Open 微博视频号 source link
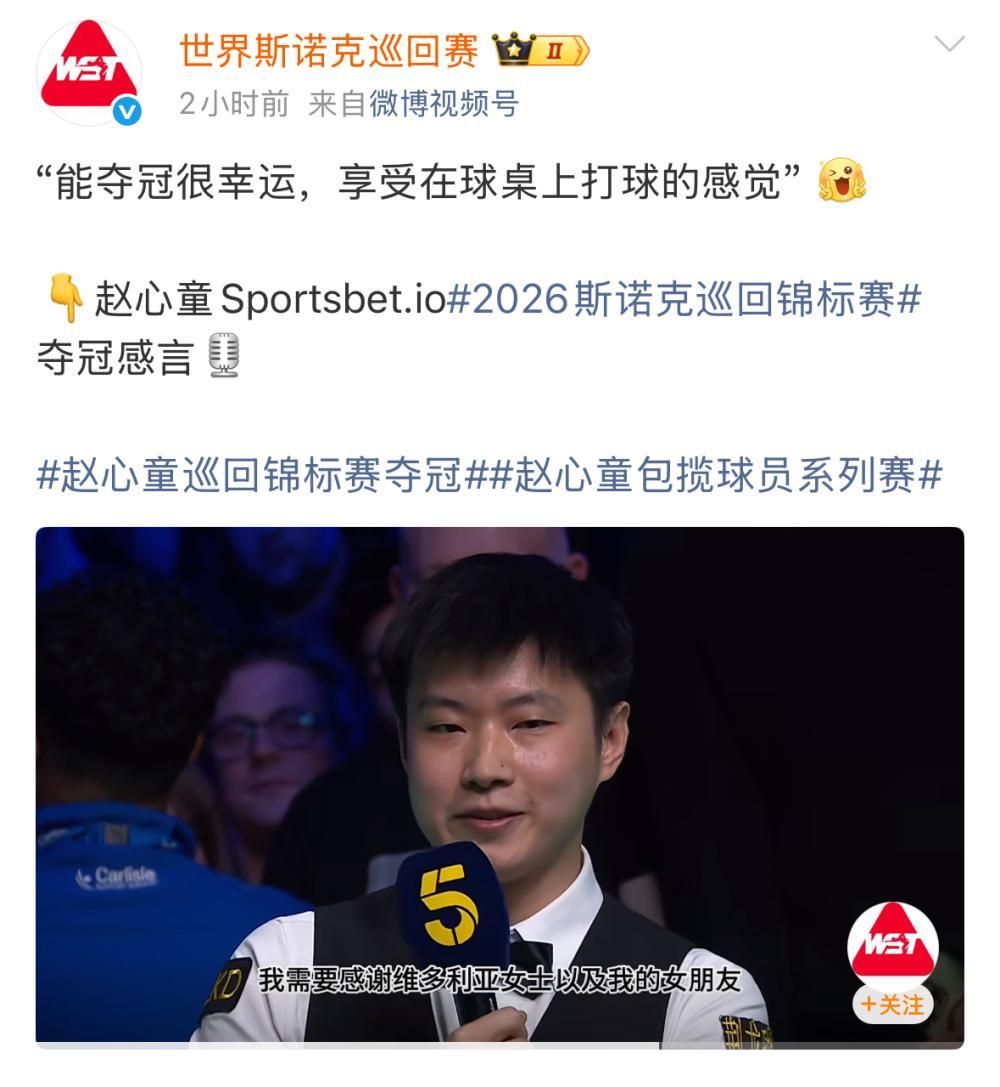The image size is (1000, 1087). (x=443, y=103)
